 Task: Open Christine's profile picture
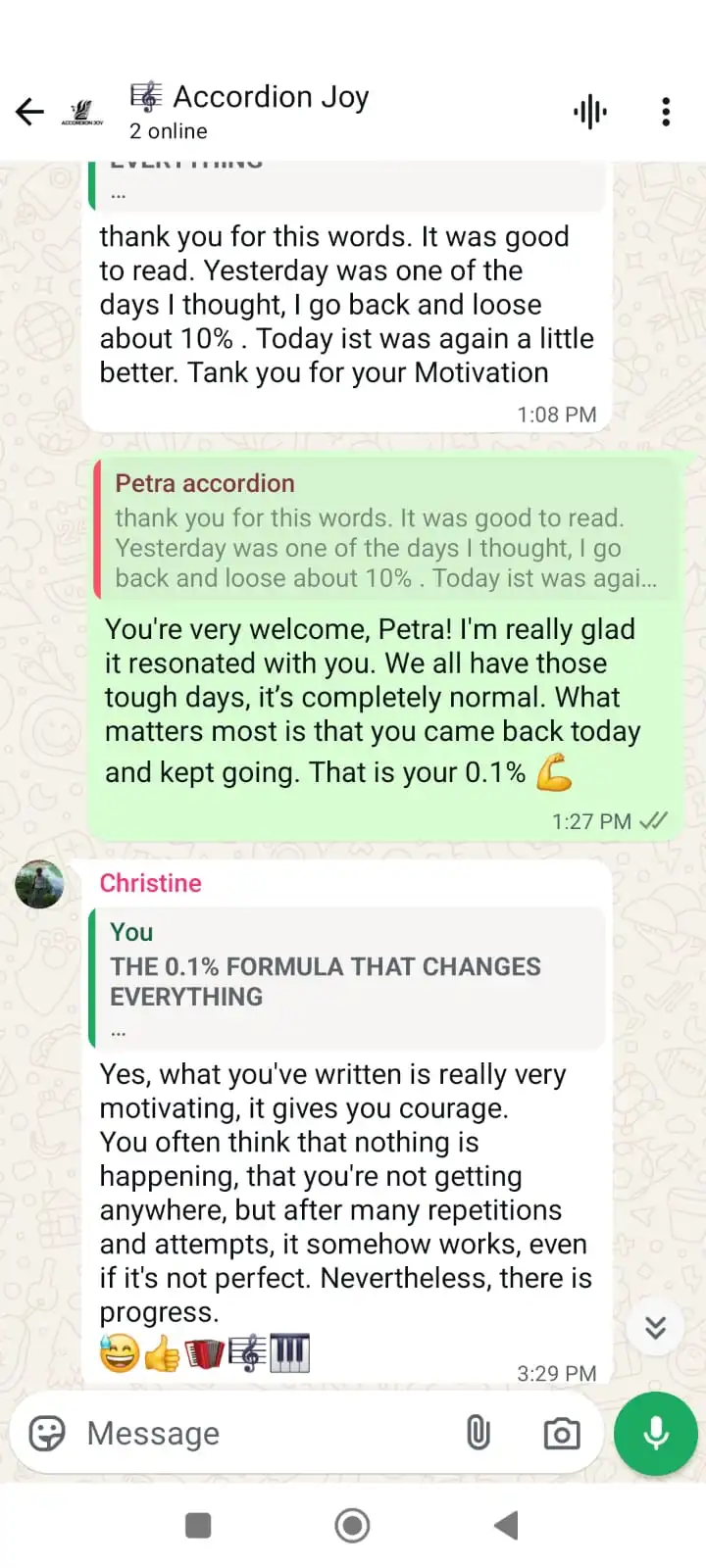(39, 885)
